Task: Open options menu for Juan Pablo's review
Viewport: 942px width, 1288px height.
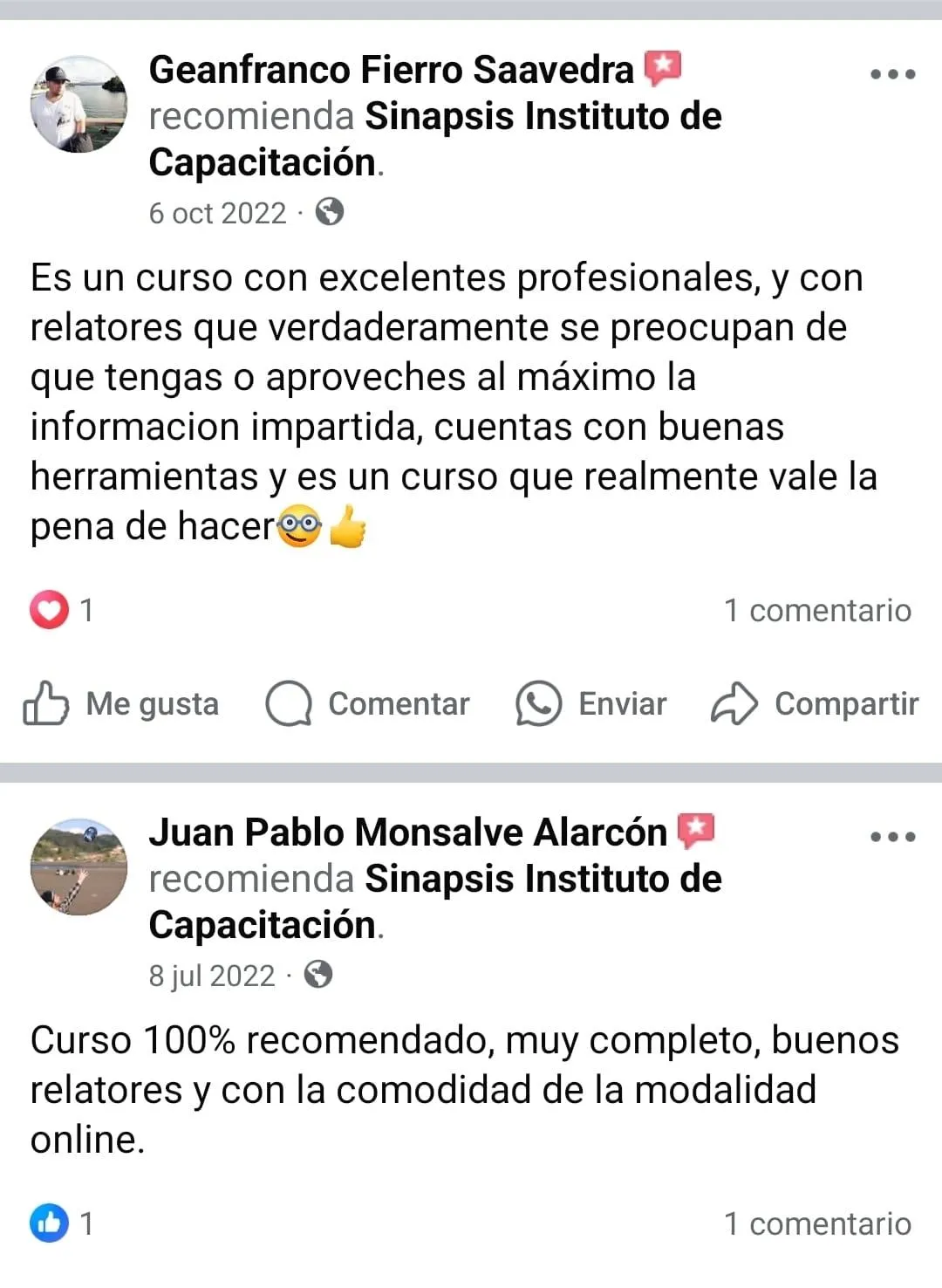Action: pyautogui.click(x=892, y=837)
